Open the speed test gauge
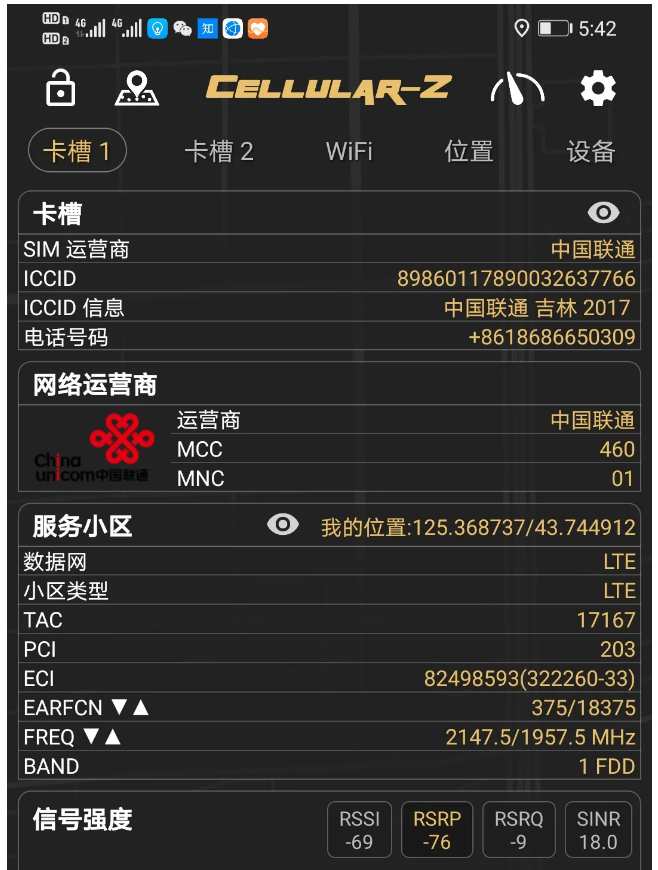This screenshot has width=658, height=870. [517, 89]
